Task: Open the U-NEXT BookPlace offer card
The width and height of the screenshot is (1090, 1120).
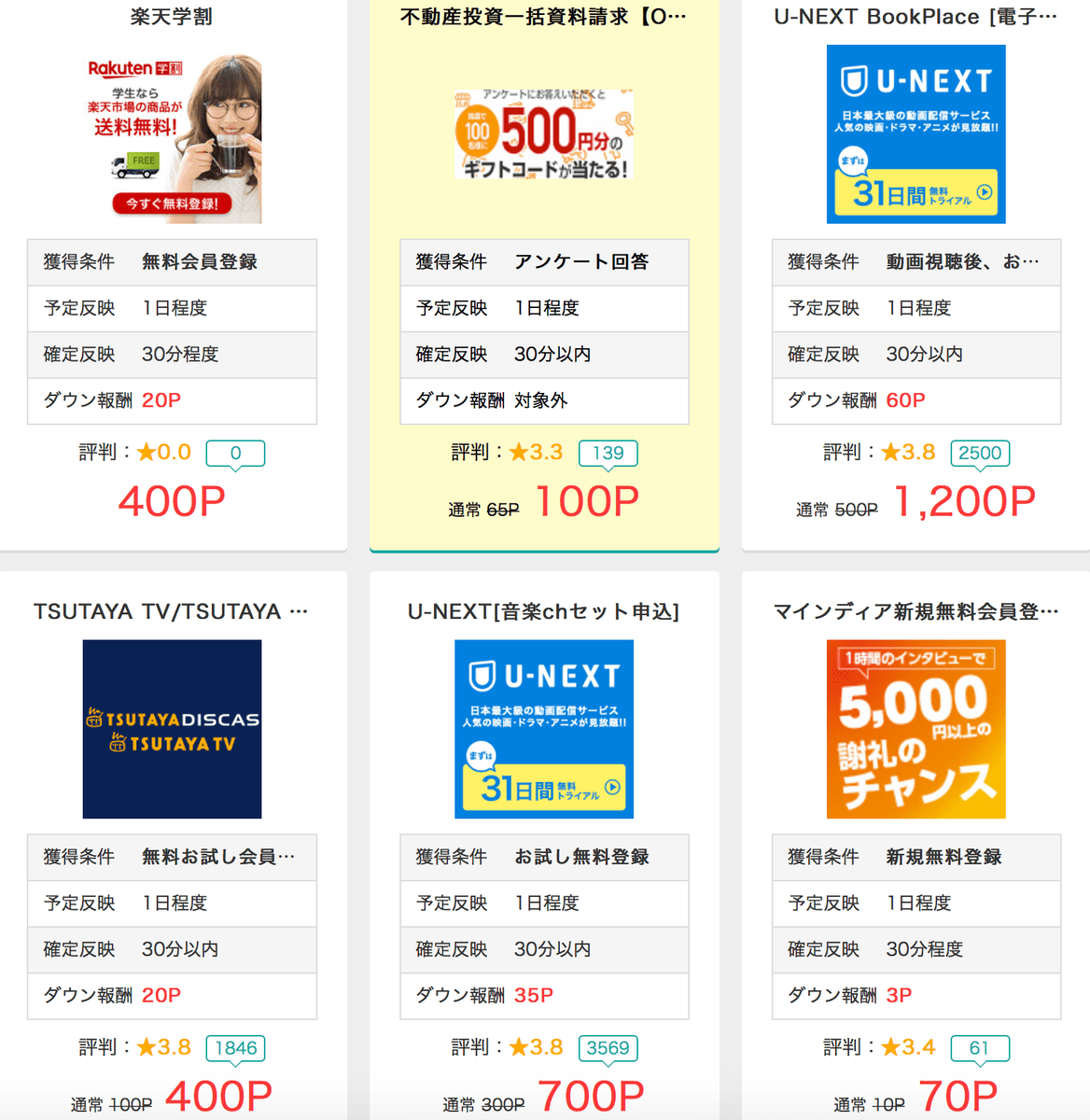Action: [915, 134]
